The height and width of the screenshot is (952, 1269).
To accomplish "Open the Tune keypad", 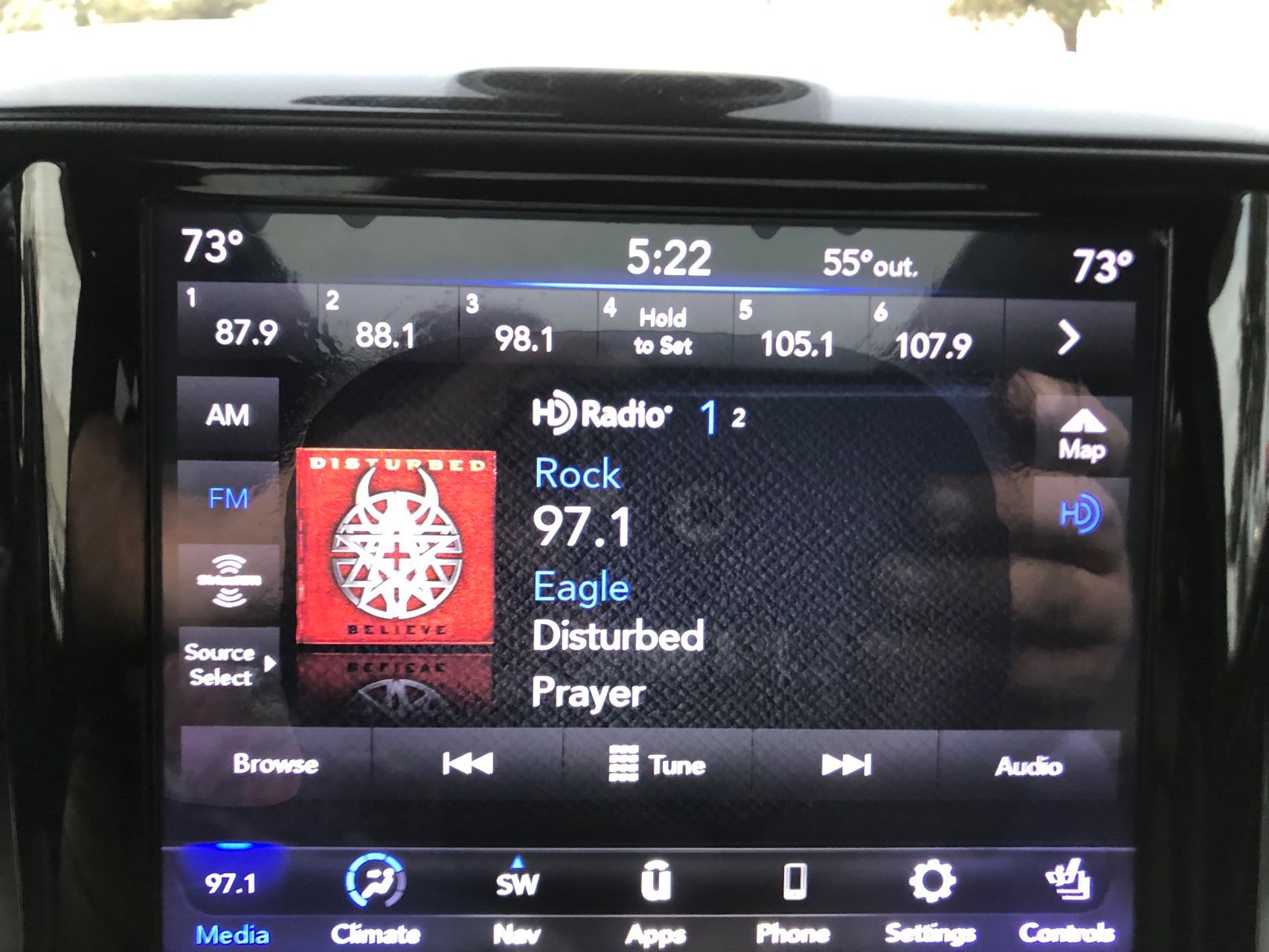I will click(x=658, y=765).
